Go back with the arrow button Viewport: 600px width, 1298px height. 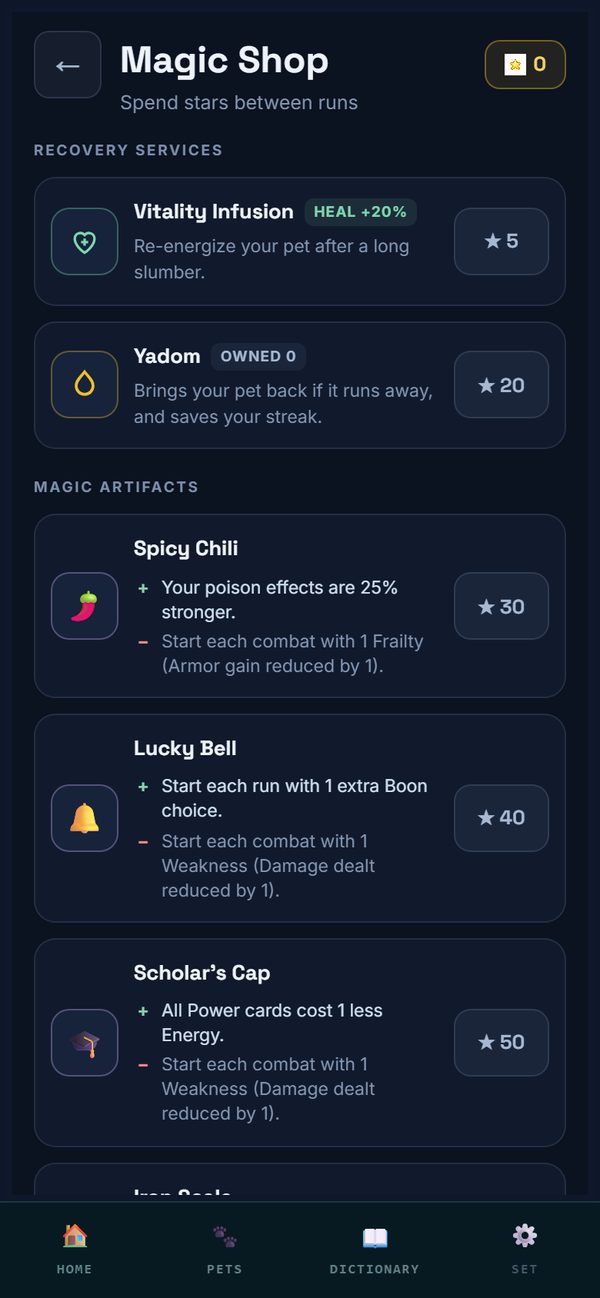click(x=67, y=65)
